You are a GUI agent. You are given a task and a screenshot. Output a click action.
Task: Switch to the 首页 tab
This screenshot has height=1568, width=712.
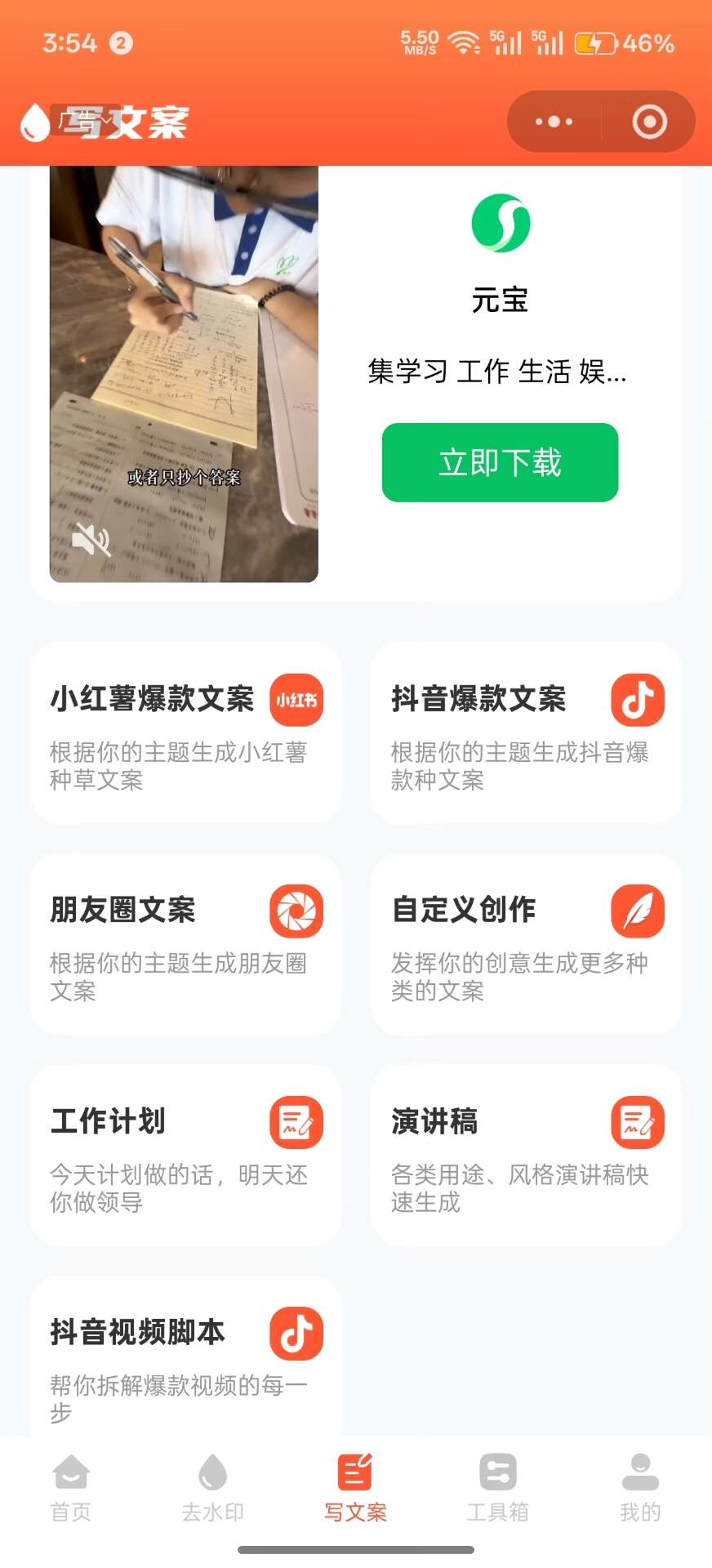(x=71, y=1488)
